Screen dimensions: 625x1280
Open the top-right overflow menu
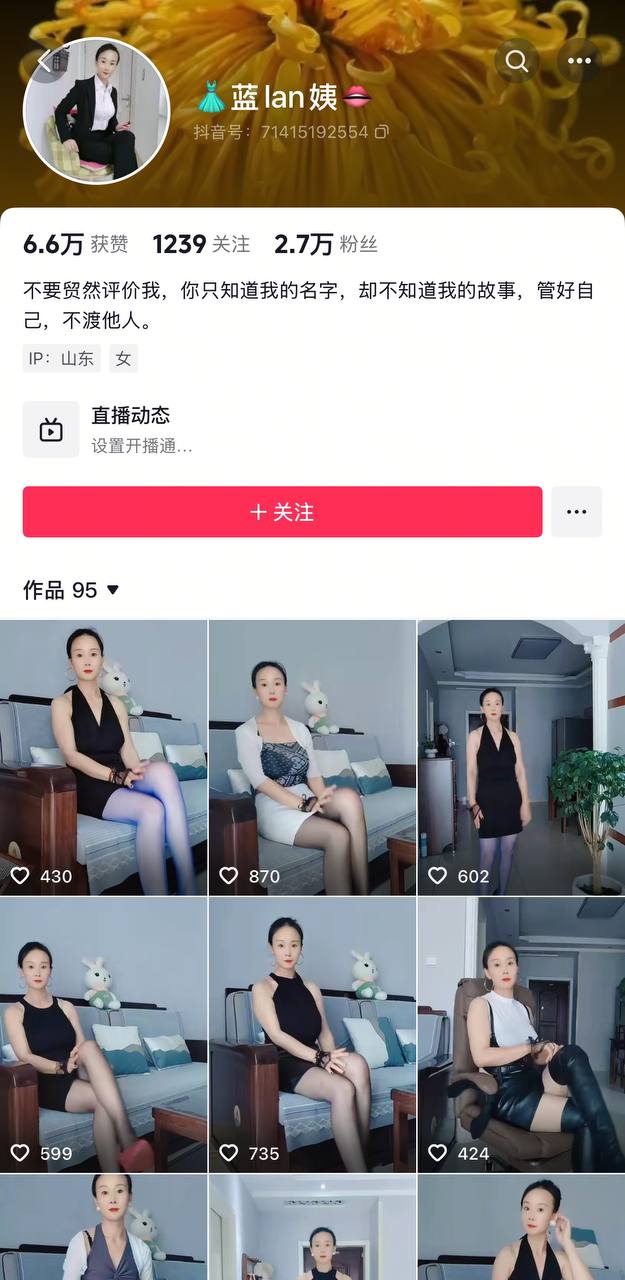click(x=580, y=61)
